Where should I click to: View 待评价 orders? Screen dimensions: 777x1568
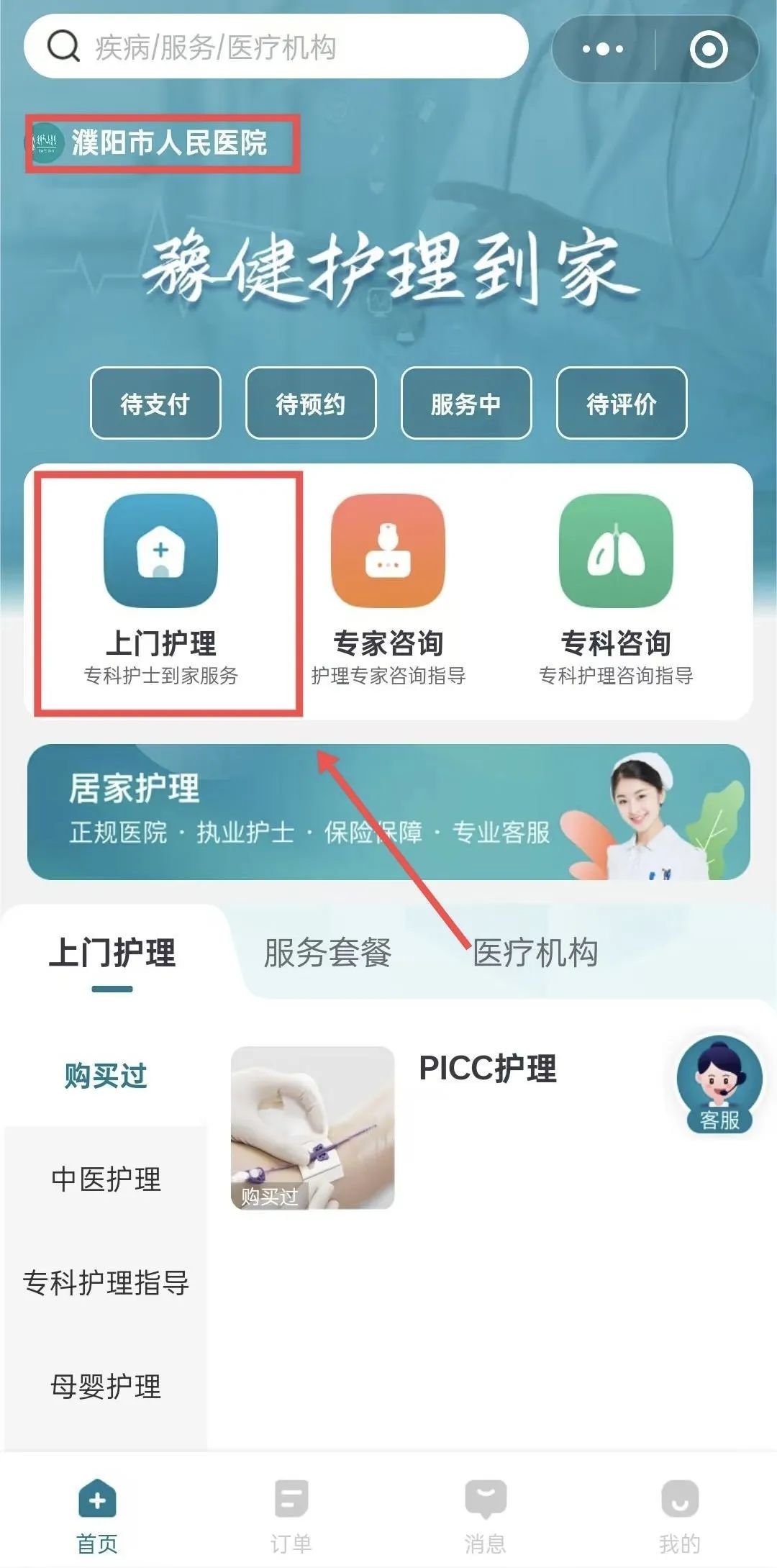pyautogui.click(x=622, y=403)
